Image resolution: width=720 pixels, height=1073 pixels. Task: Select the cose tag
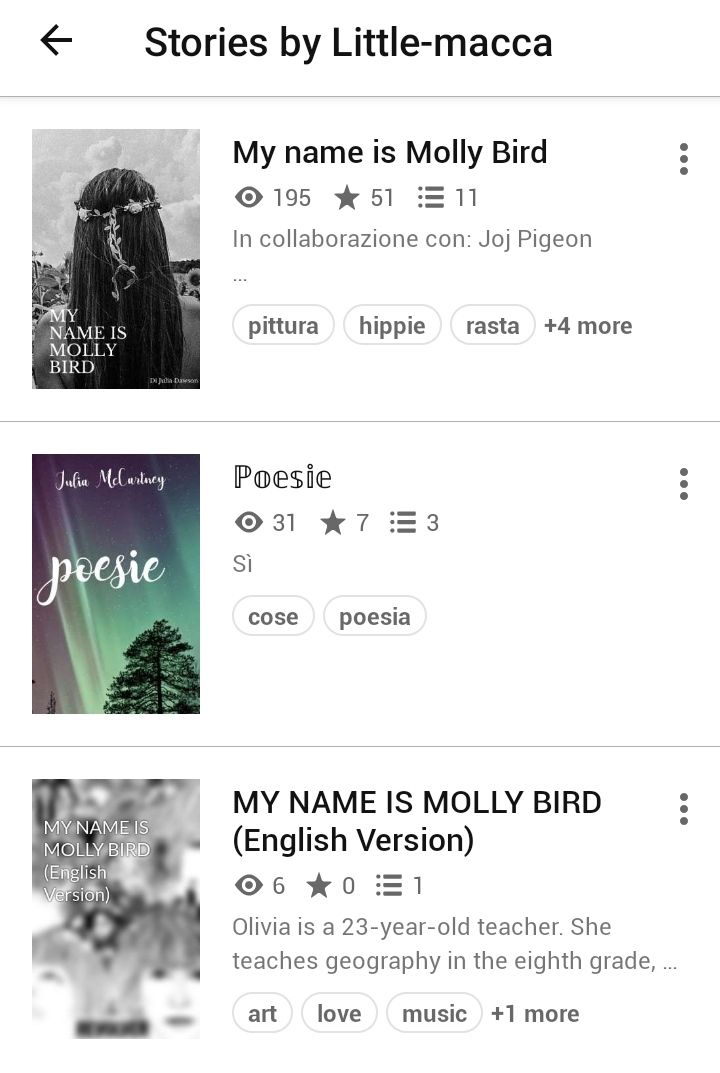click(x=273, y=617)
